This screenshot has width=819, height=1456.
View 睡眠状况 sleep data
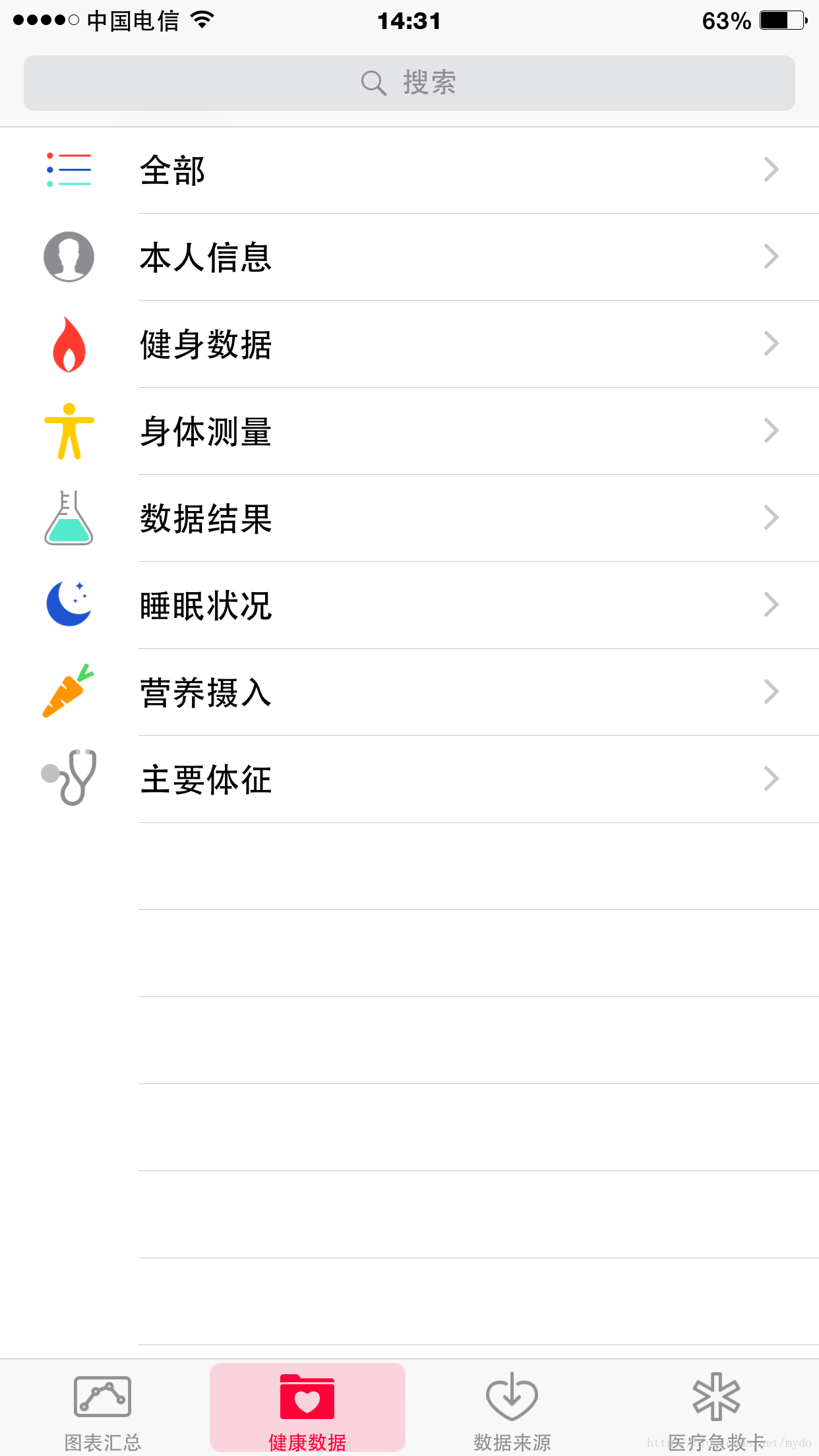pyautogui.click(x=409, y=605)
